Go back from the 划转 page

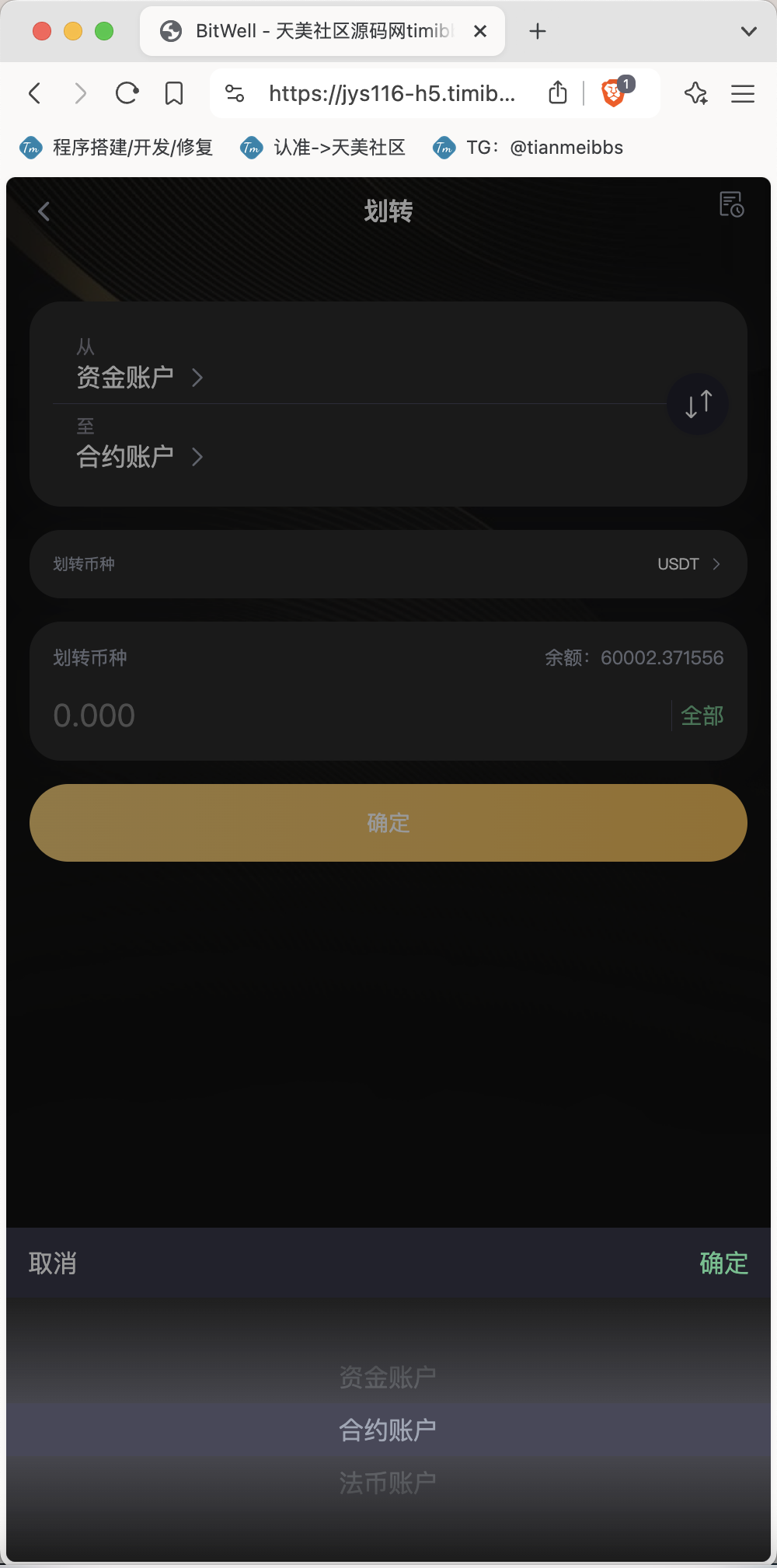(44, 211)
